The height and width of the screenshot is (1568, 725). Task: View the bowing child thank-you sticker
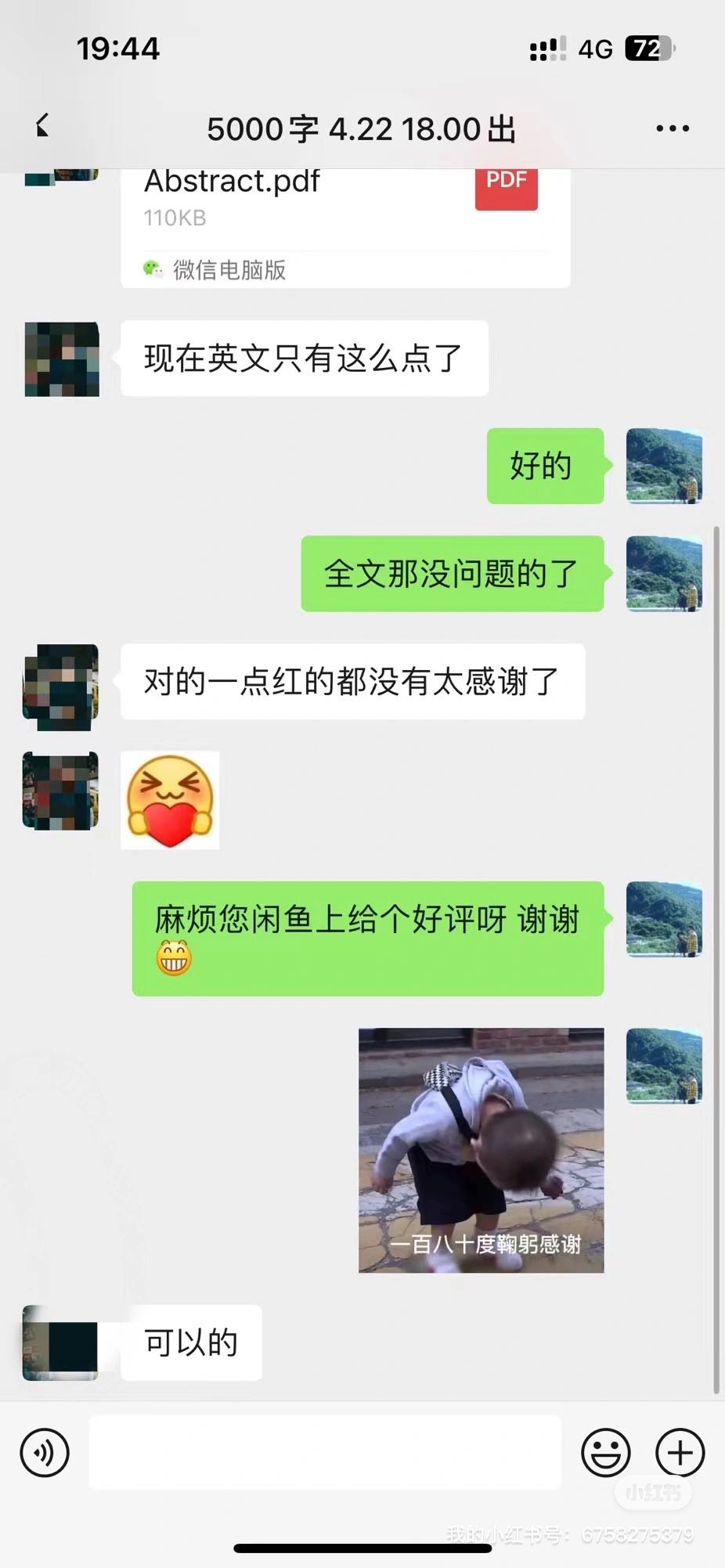tap(481, 1149)
